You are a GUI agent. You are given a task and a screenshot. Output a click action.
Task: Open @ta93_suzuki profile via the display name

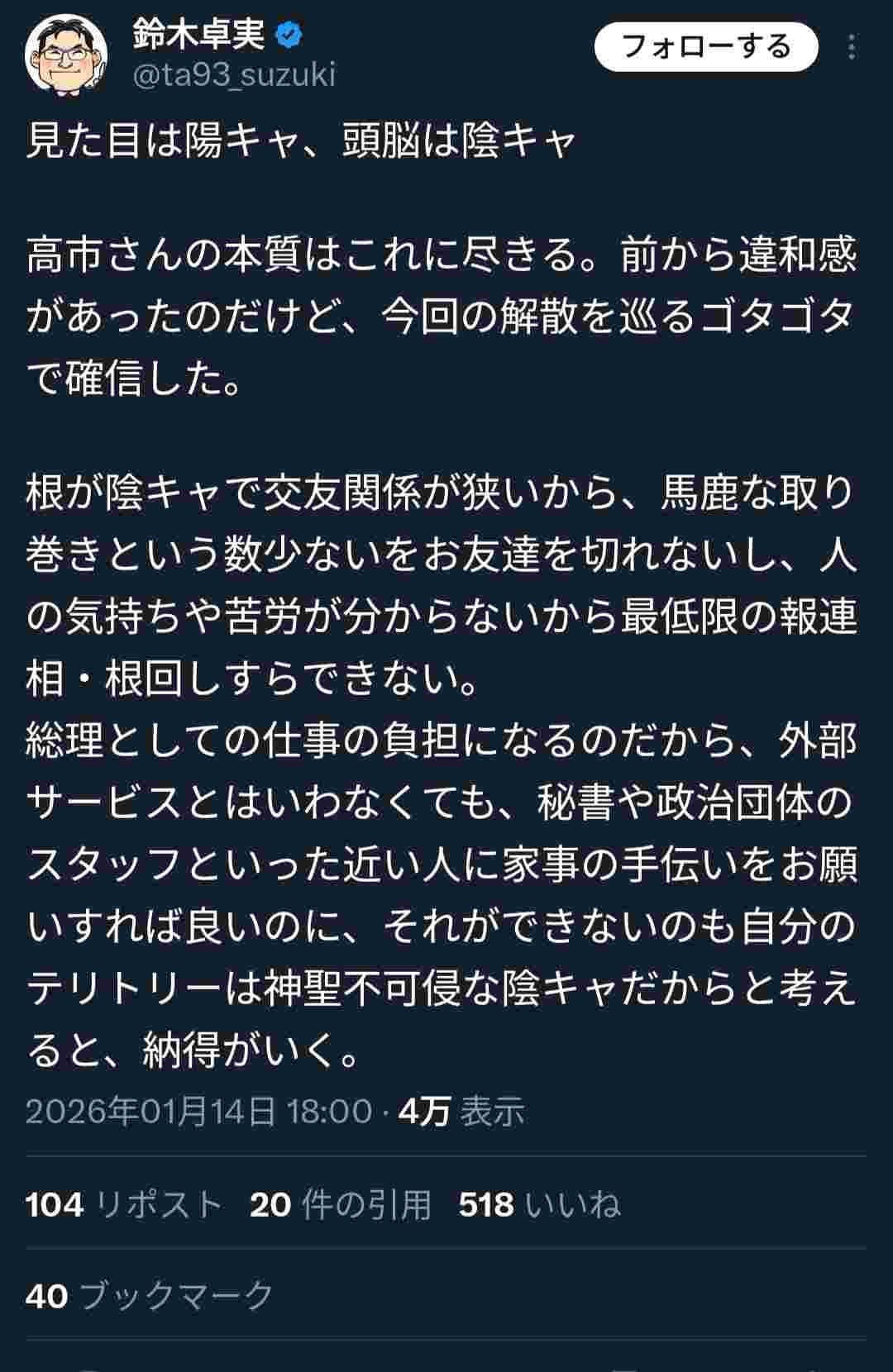point(199,33)
